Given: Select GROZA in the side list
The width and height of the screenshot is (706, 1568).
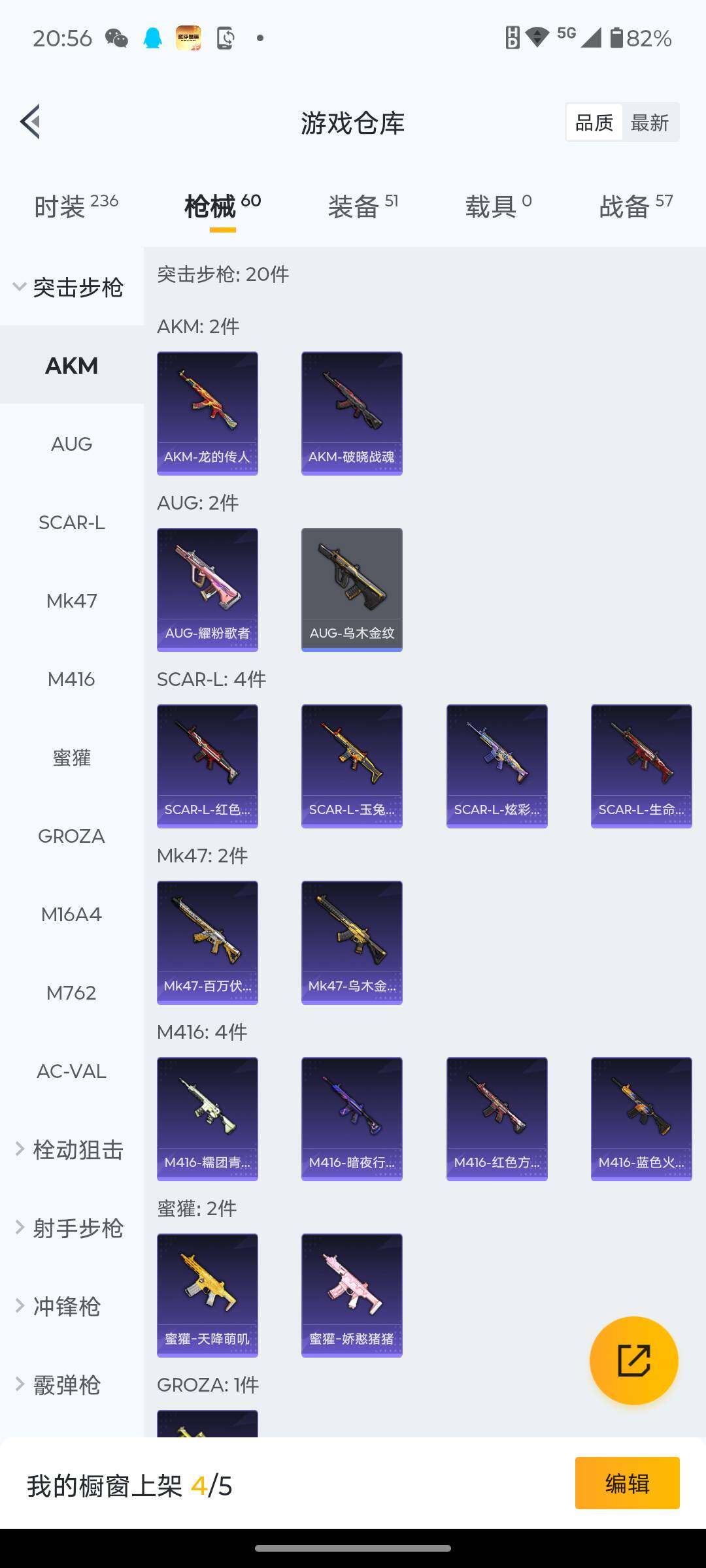Looking at the screenshot, I should click(x=71, y=836).
